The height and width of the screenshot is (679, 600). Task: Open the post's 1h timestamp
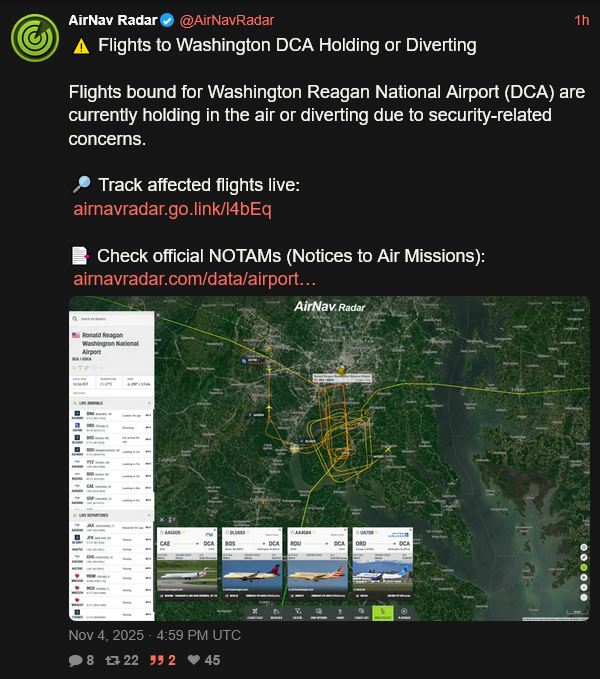581,20
